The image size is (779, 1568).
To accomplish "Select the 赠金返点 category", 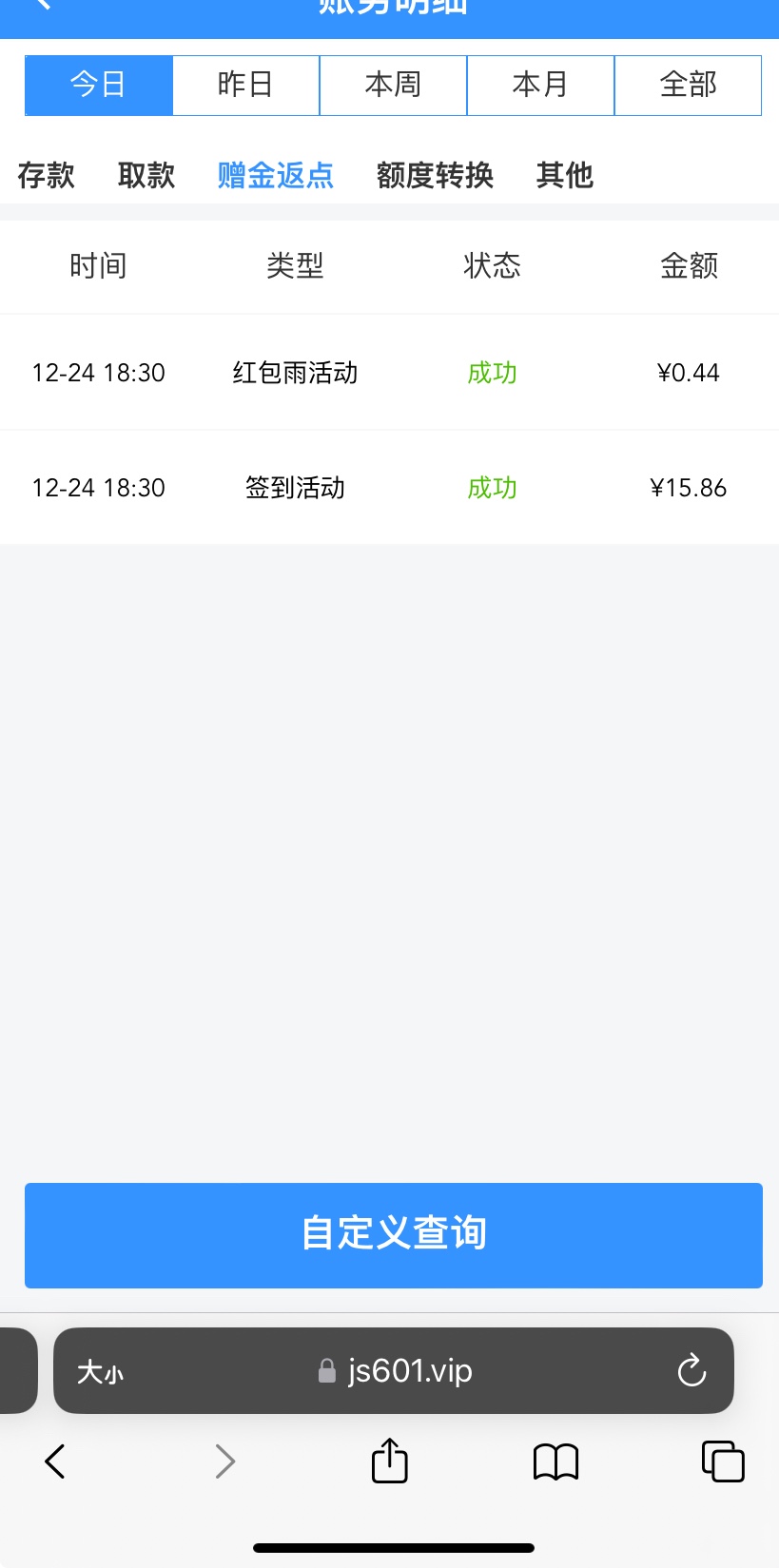I will pyautogui.click(x=276, y=175).
